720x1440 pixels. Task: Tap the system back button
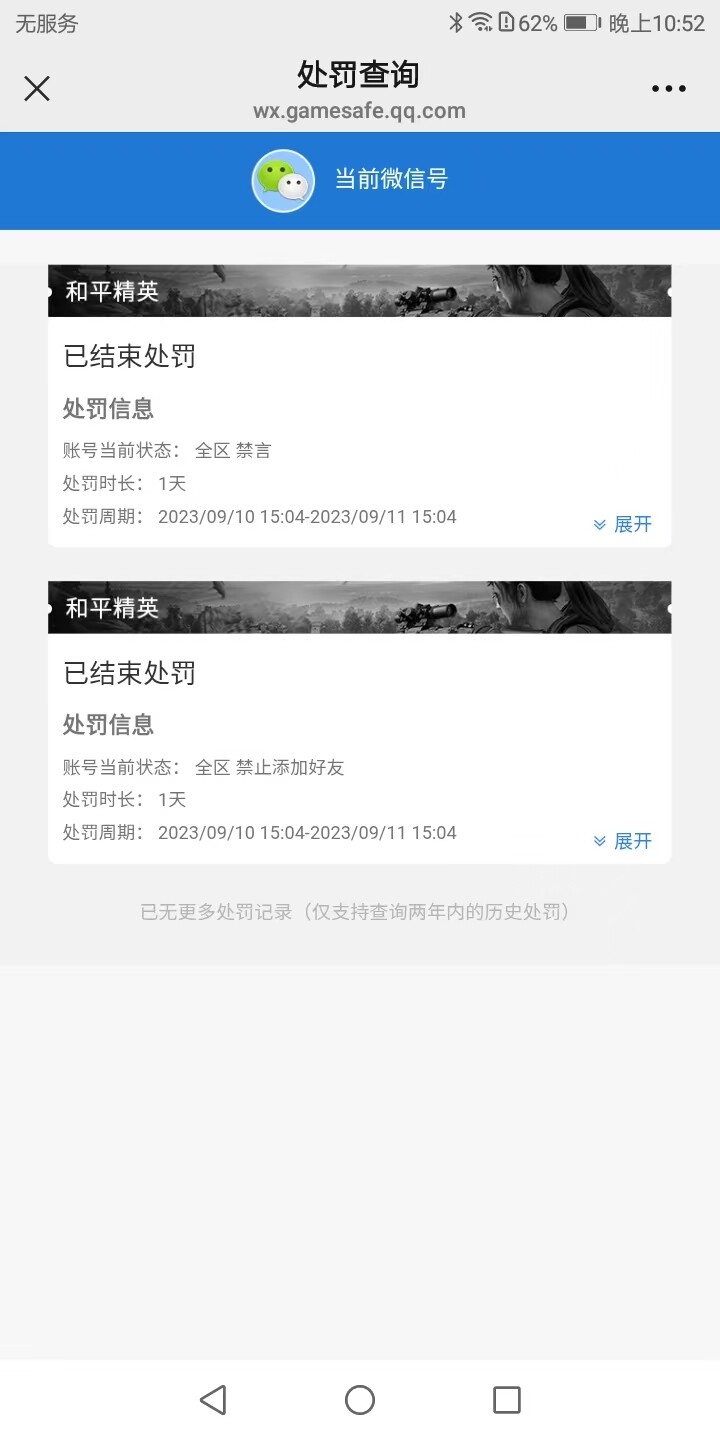(213, 1399)
